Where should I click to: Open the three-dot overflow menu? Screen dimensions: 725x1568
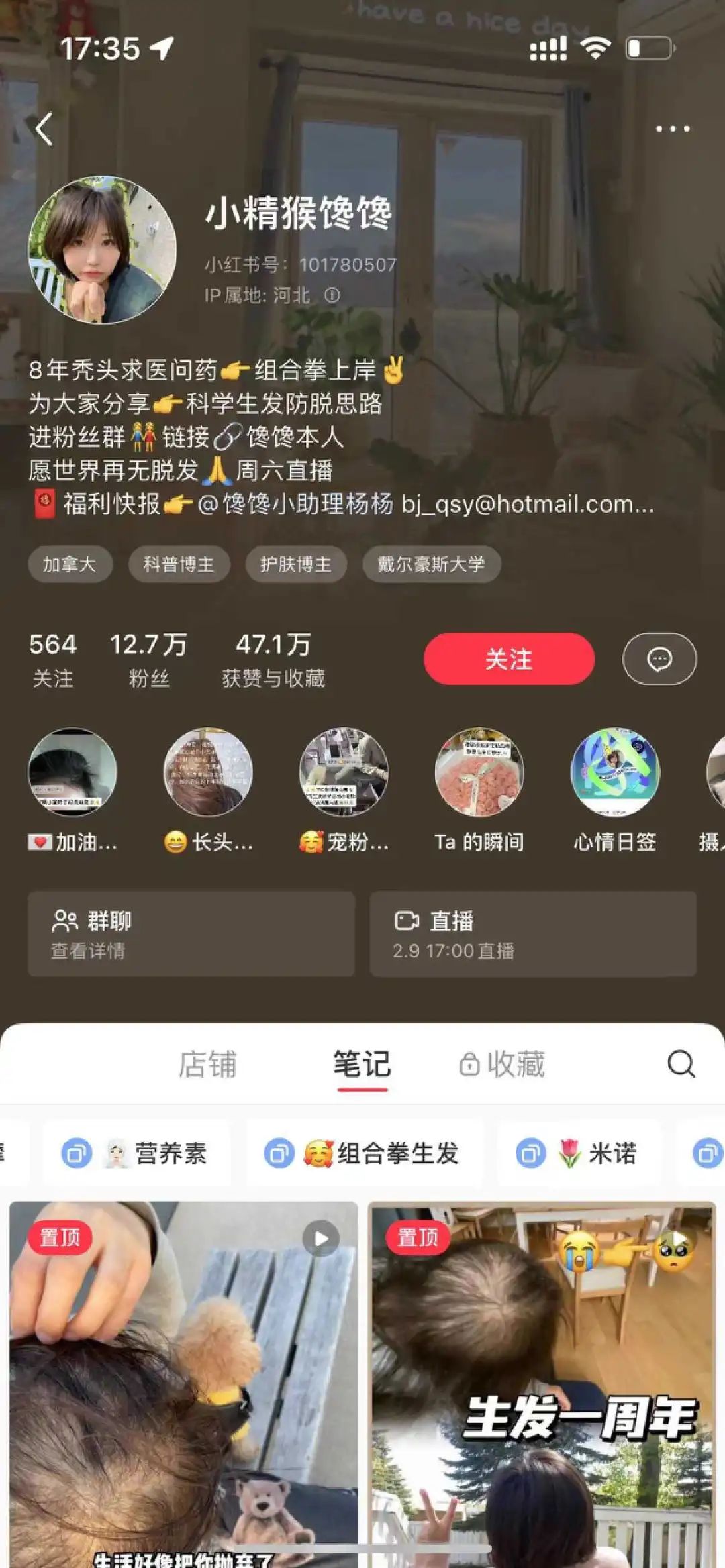pyautogui.click(x=673, y=129)
